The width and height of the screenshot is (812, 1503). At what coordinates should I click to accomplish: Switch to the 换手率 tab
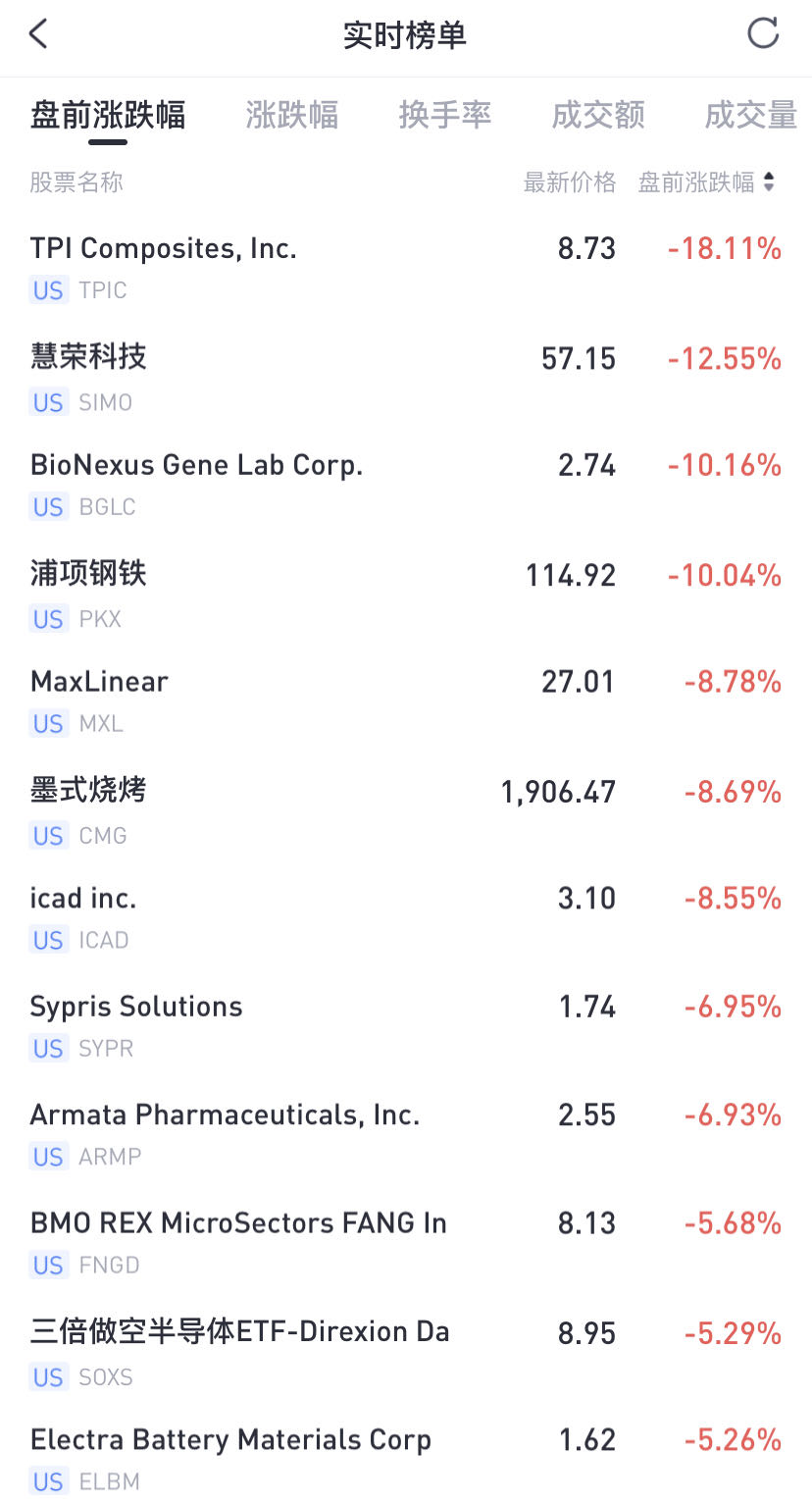[x=445, y=116]
